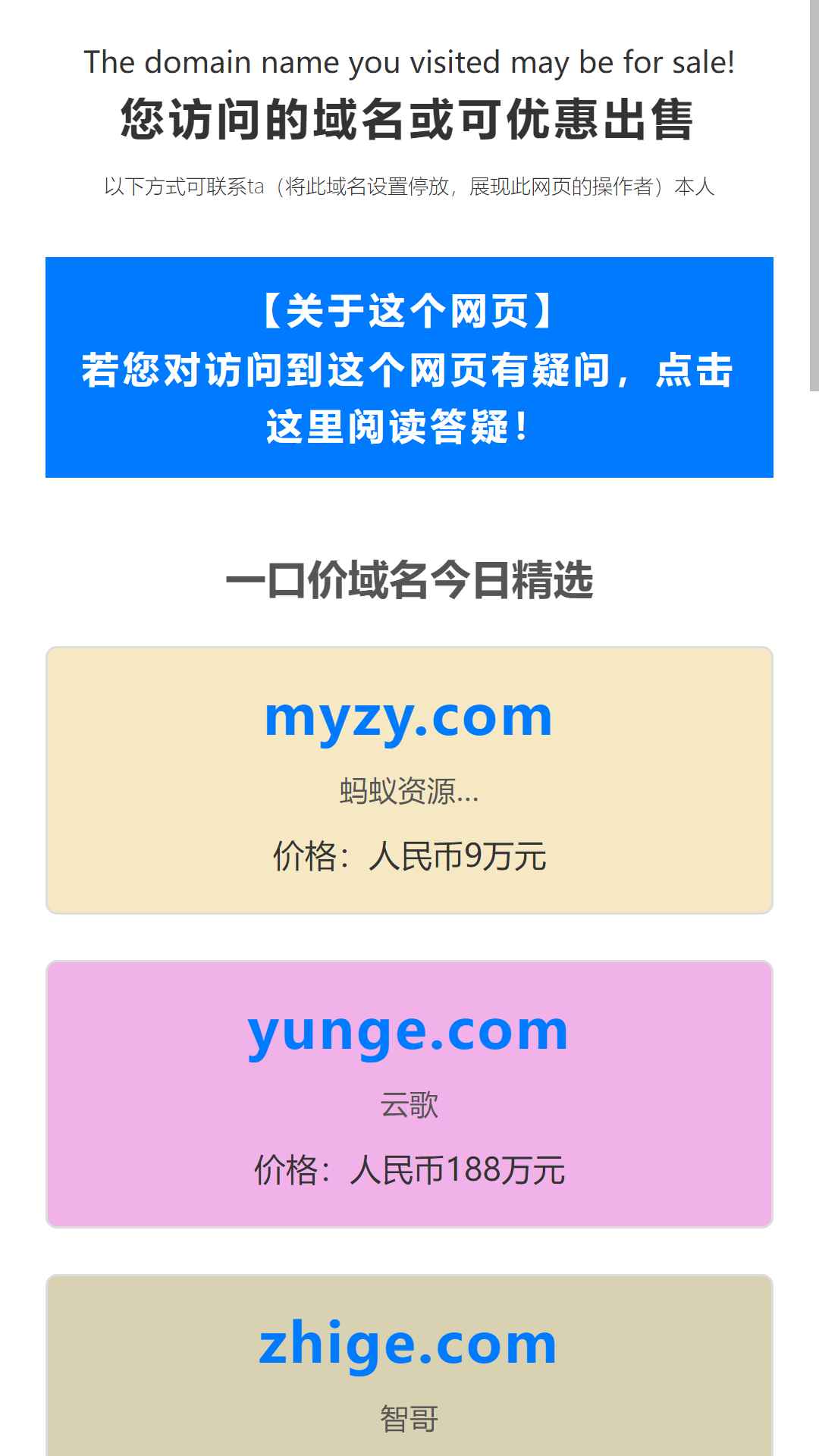The width and height of the screenshot is (819, 1456).
Task: Open the myzy.com domain card
Action: pos(409,780)
